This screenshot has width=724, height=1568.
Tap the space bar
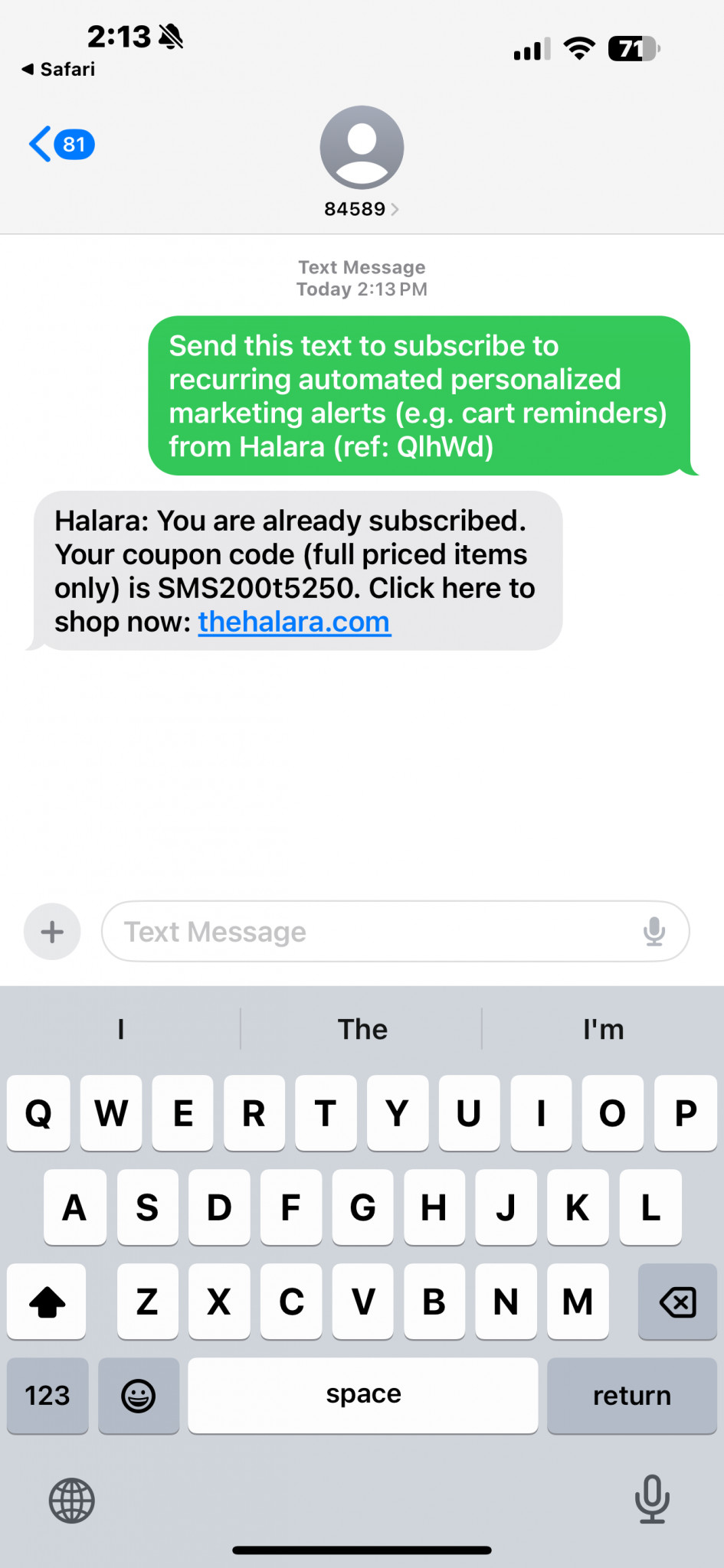363,1395
